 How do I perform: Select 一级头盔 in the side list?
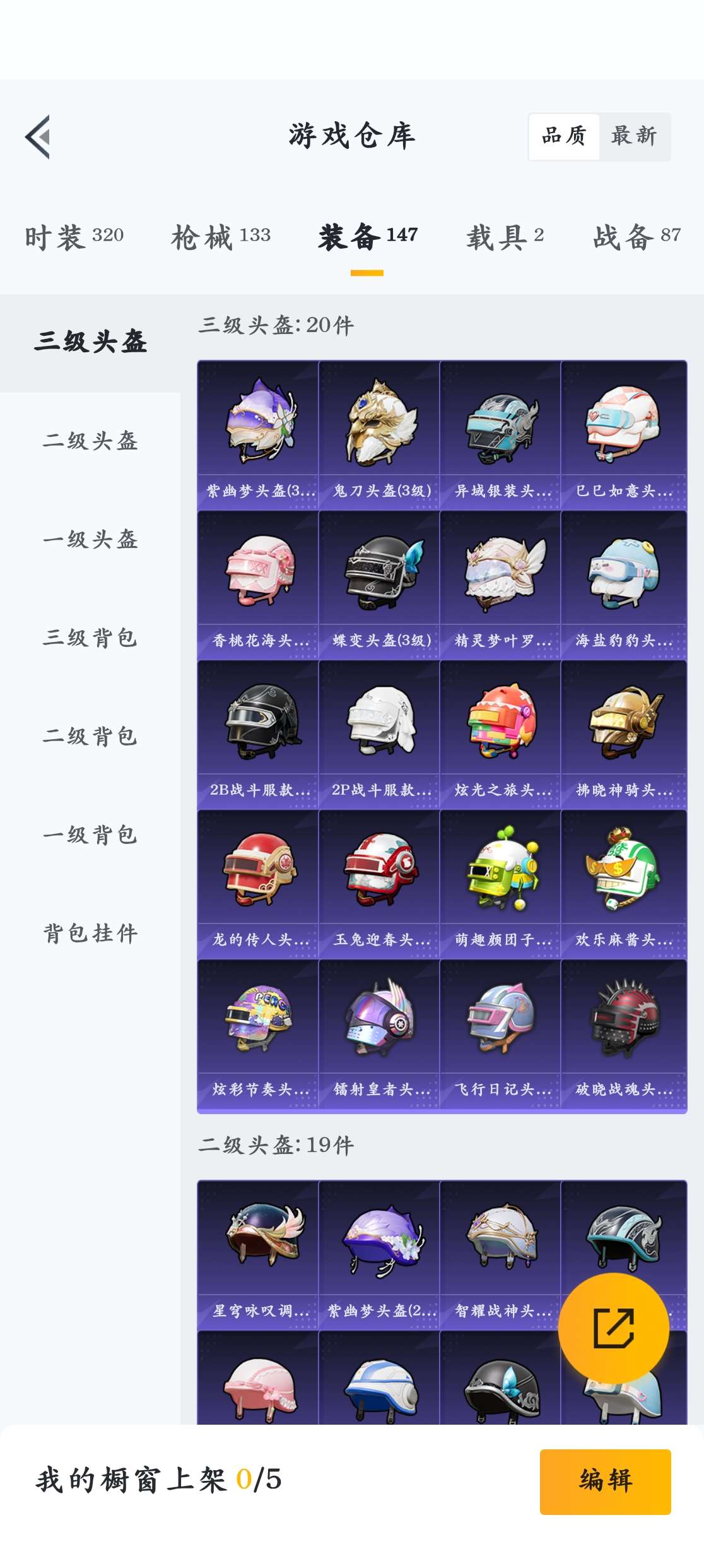click(x=90, y=539)
